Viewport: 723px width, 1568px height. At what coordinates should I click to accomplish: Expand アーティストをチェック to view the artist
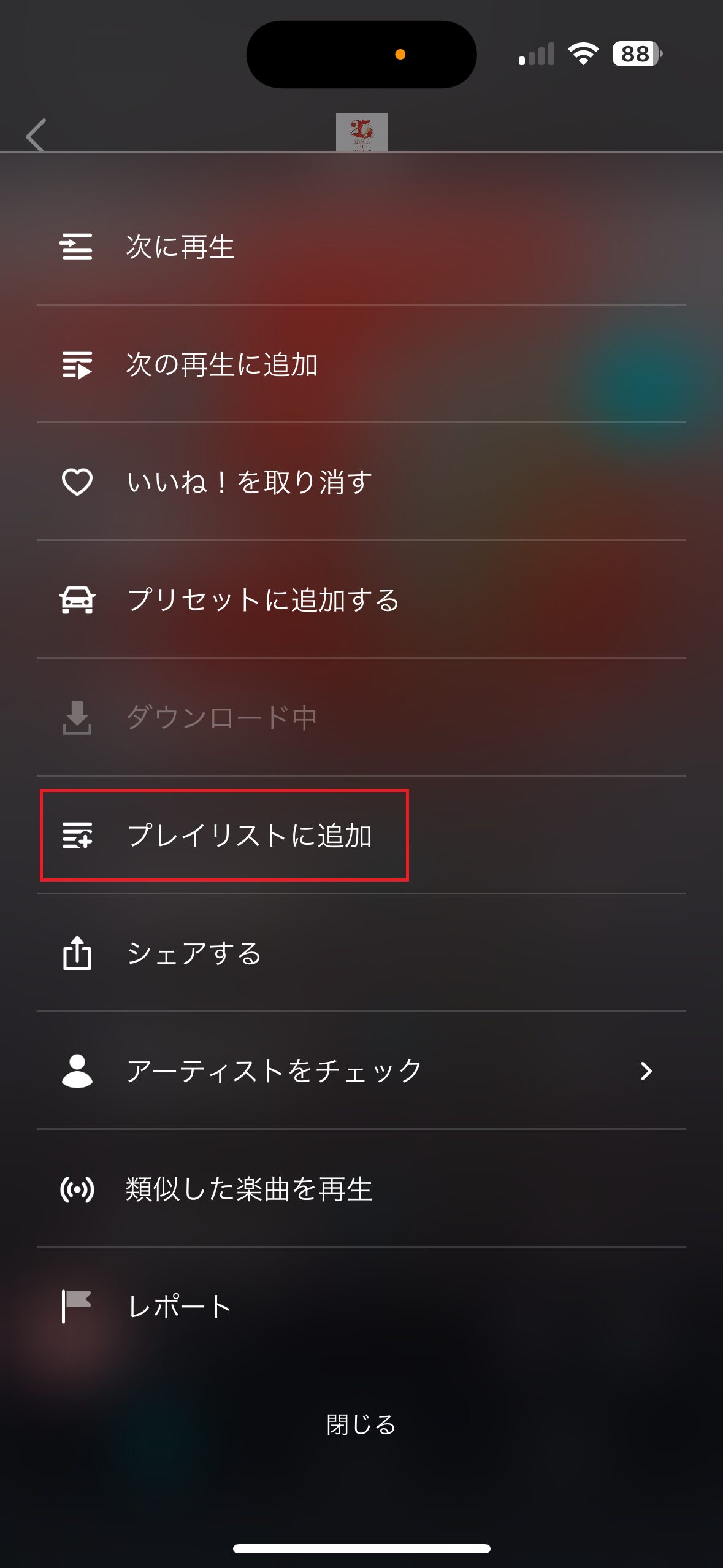[x=361, y=1070]
